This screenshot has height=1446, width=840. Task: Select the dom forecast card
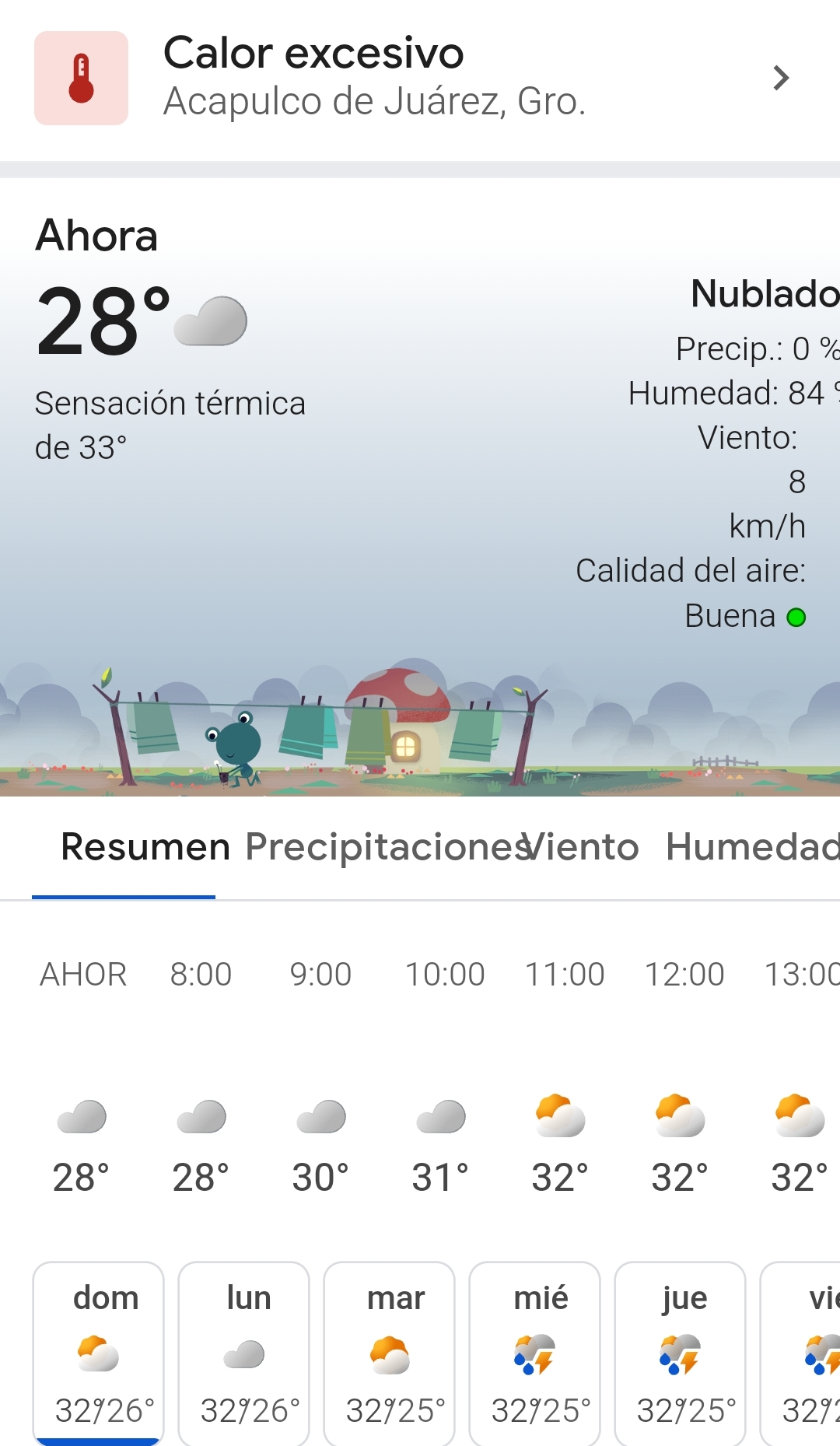pos(99,1353)
